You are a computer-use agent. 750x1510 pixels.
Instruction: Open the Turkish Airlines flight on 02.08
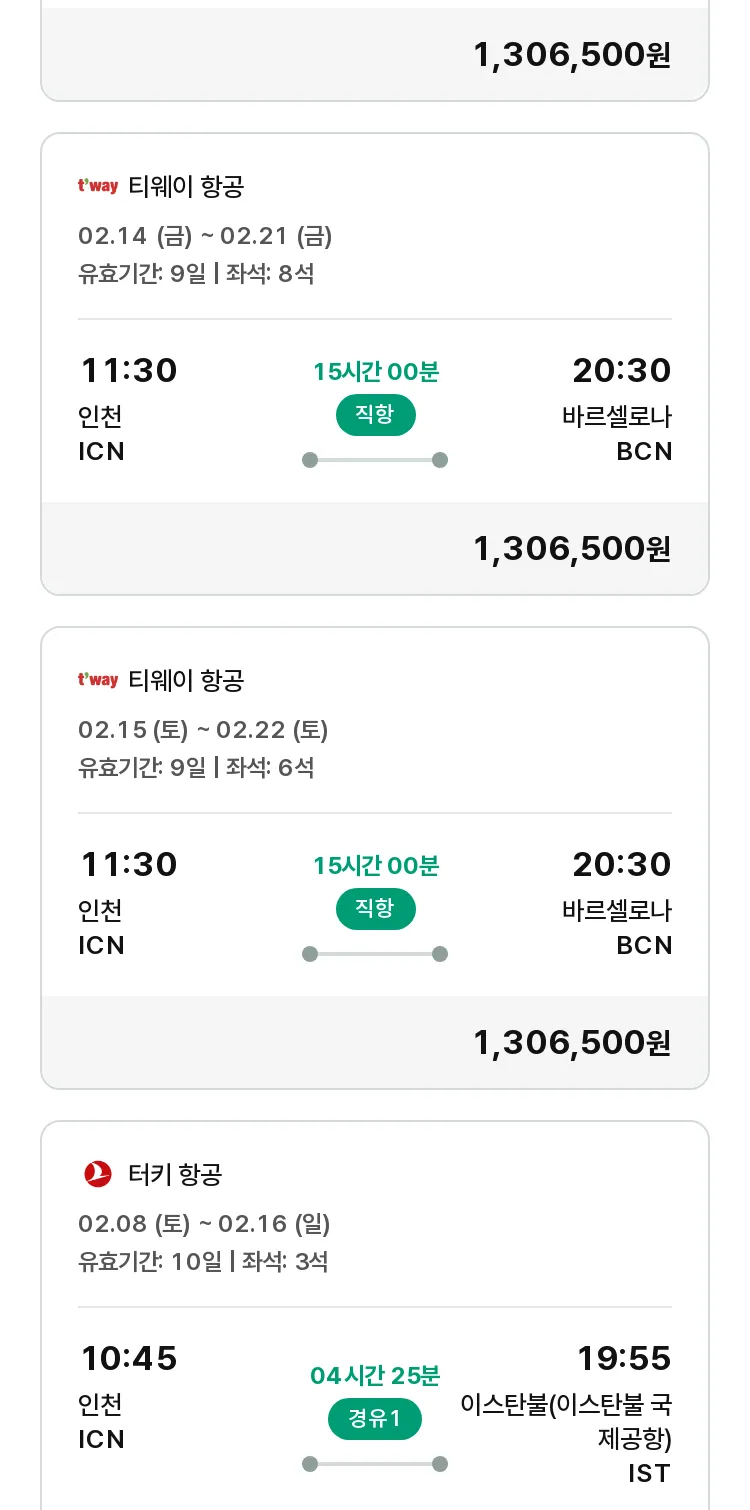pos(375,1315)
